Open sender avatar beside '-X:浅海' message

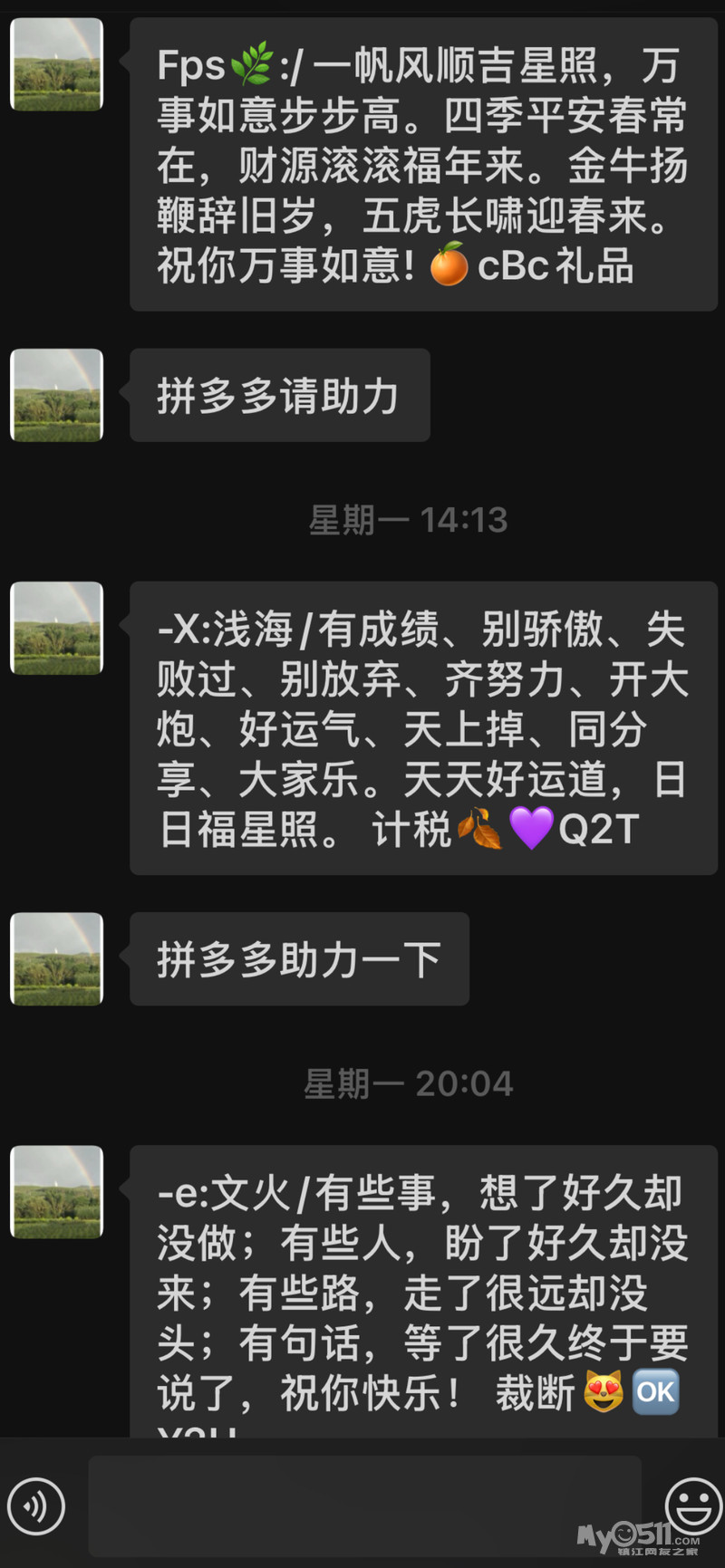coord(56,628)
